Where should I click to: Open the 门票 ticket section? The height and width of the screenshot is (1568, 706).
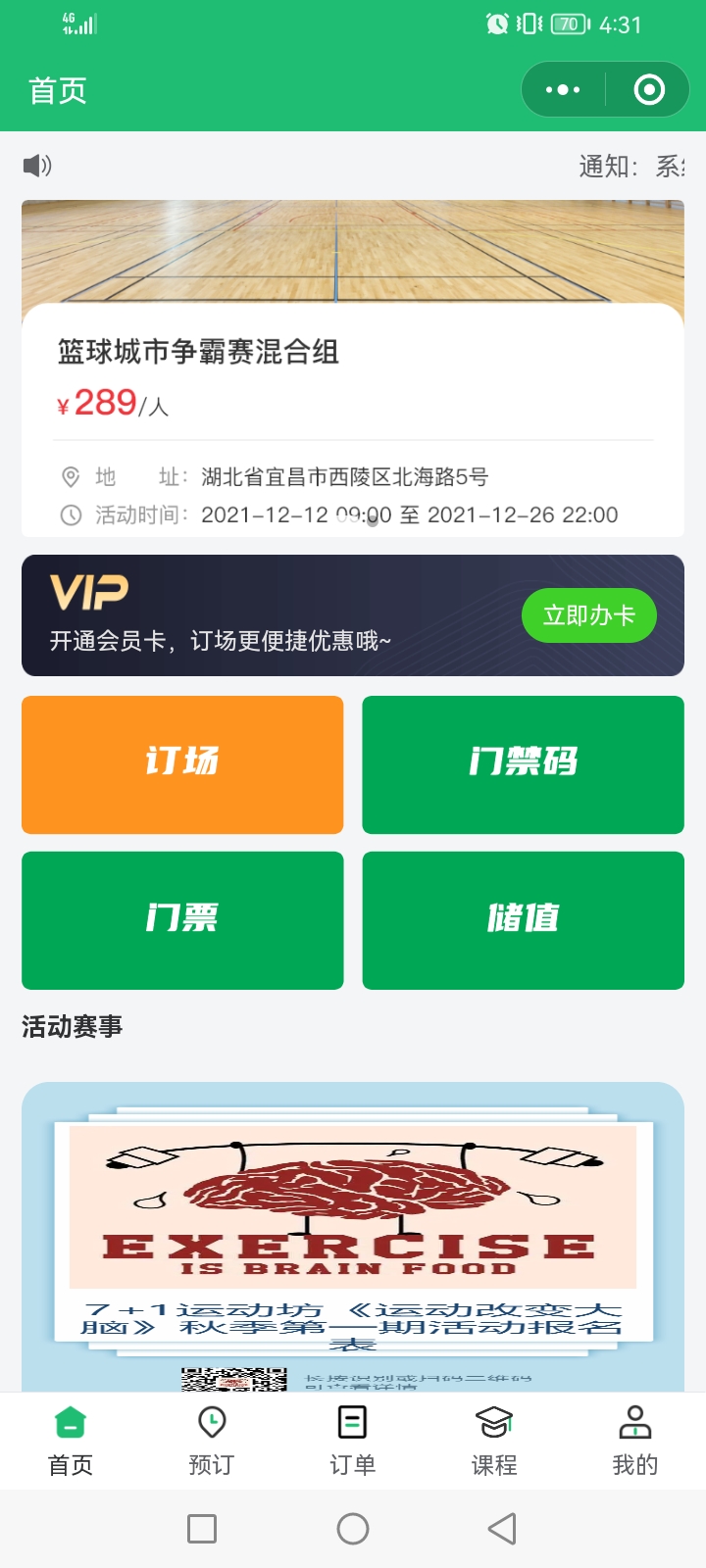click(x=182, y=921)
